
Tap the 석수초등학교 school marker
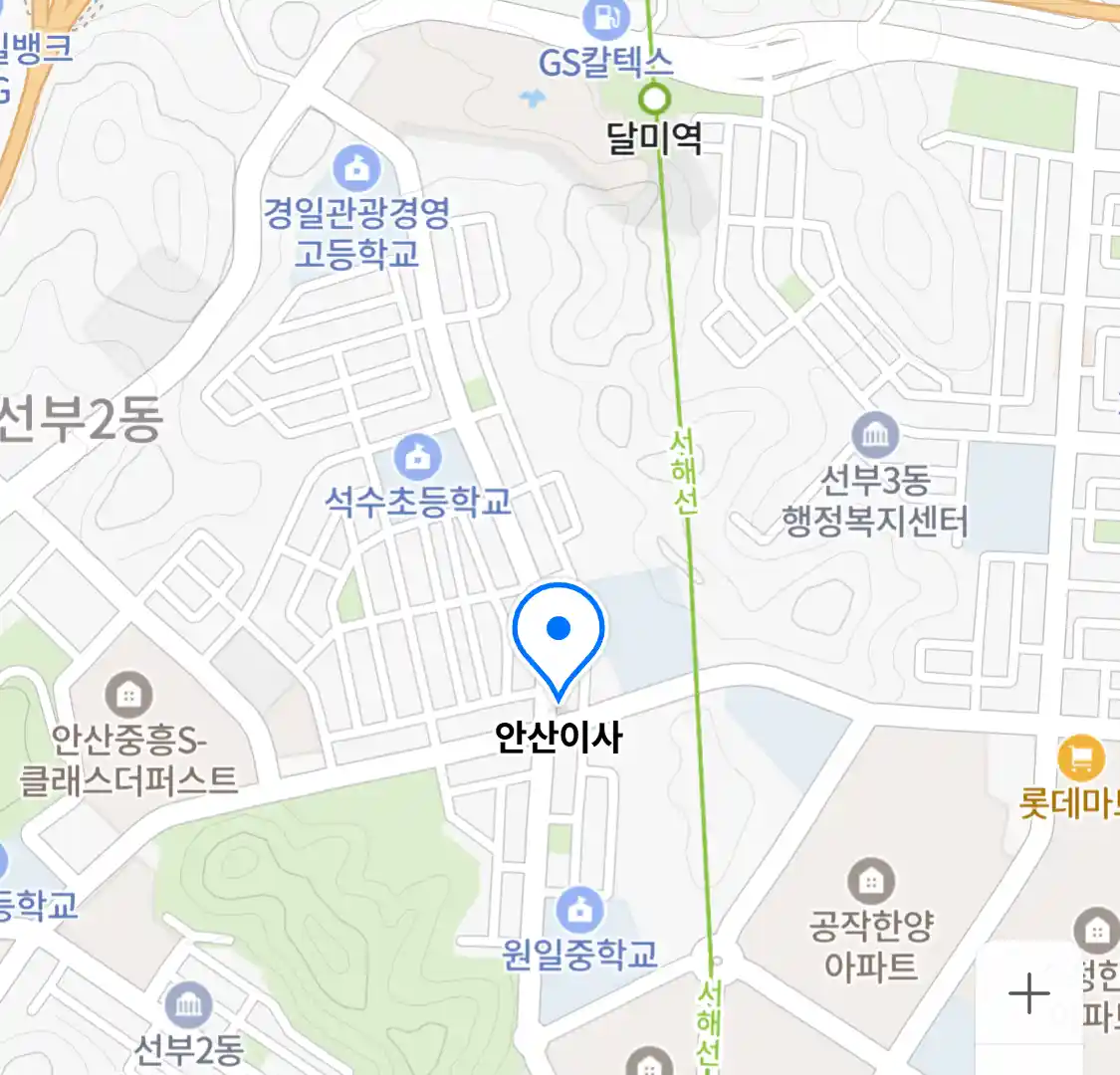coord(417,458)
